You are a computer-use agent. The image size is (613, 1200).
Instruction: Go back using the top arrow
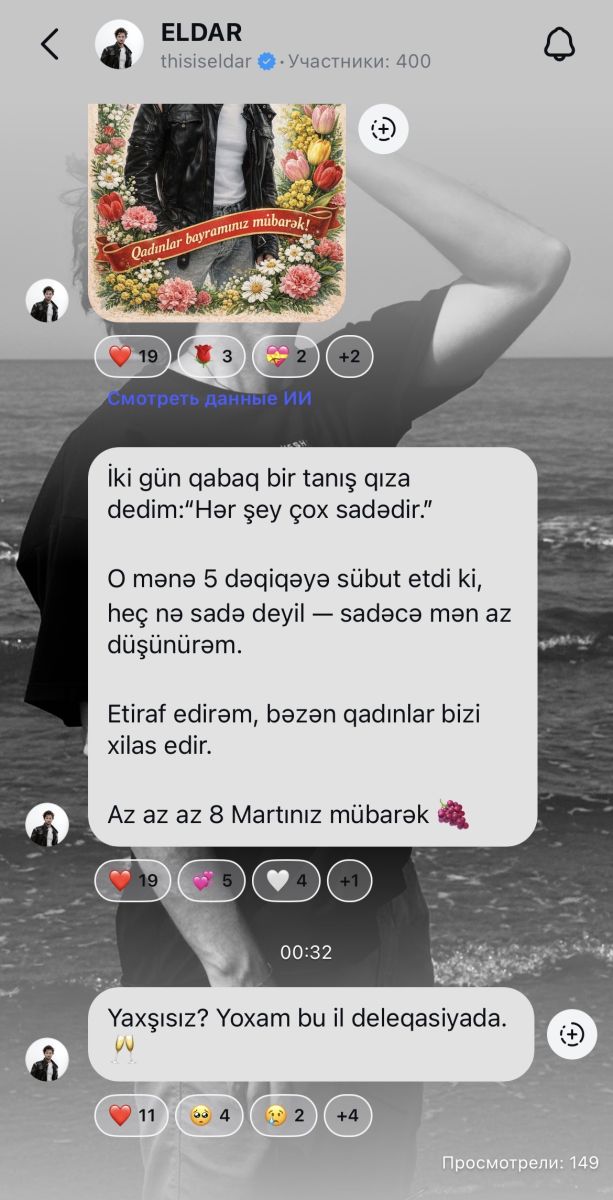[49, 45]
